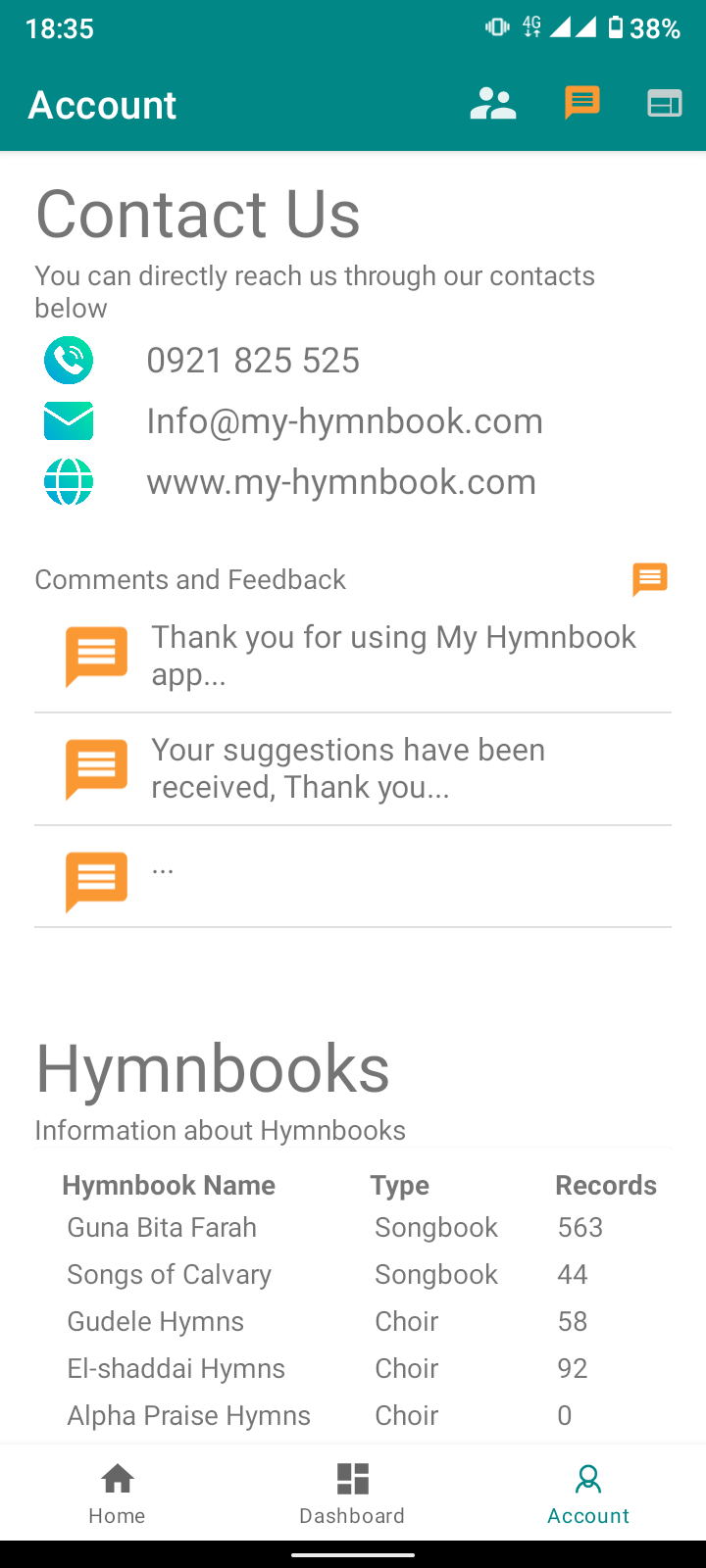Open the orange comments icon in the app bar
706x1568 pixels.
pos(581,103)
